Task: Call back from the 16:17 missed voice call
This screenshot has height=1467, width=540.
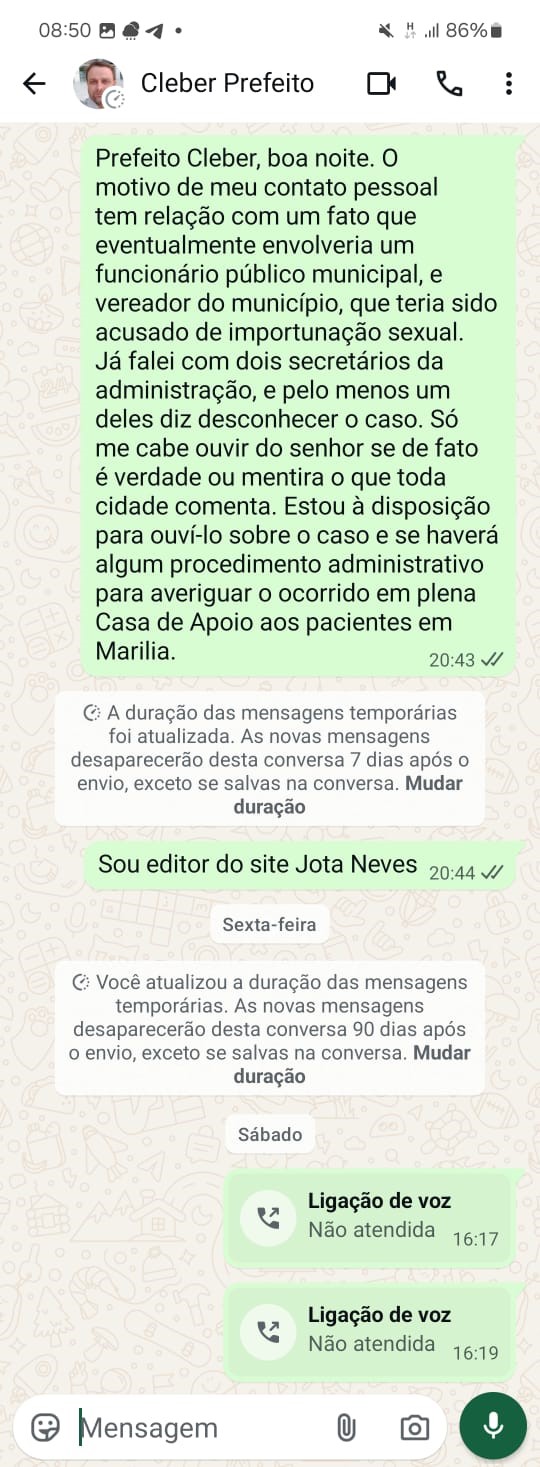Action: click(268, 1217)
